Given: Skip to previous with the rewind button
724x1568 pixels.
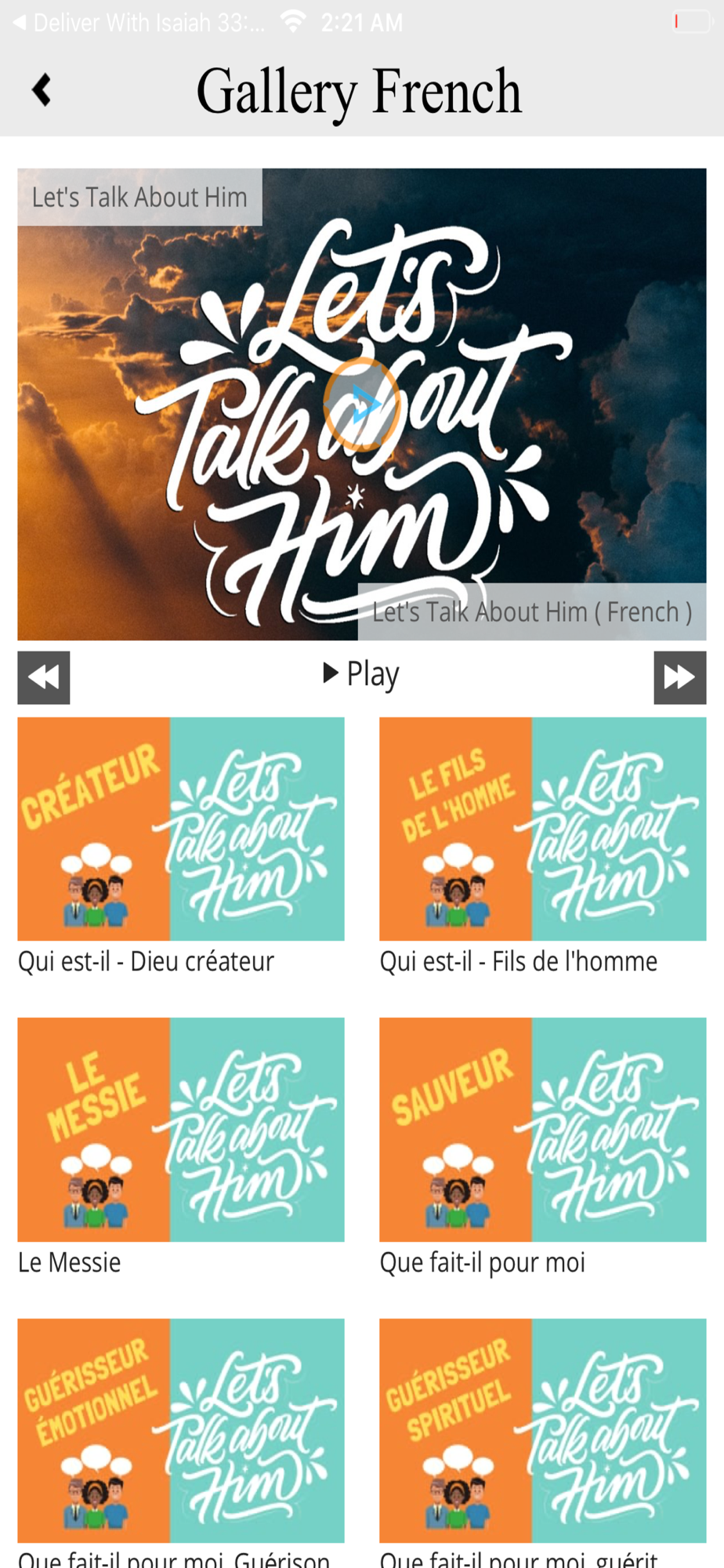Looking at the screenshot, I should pos(44,677).
